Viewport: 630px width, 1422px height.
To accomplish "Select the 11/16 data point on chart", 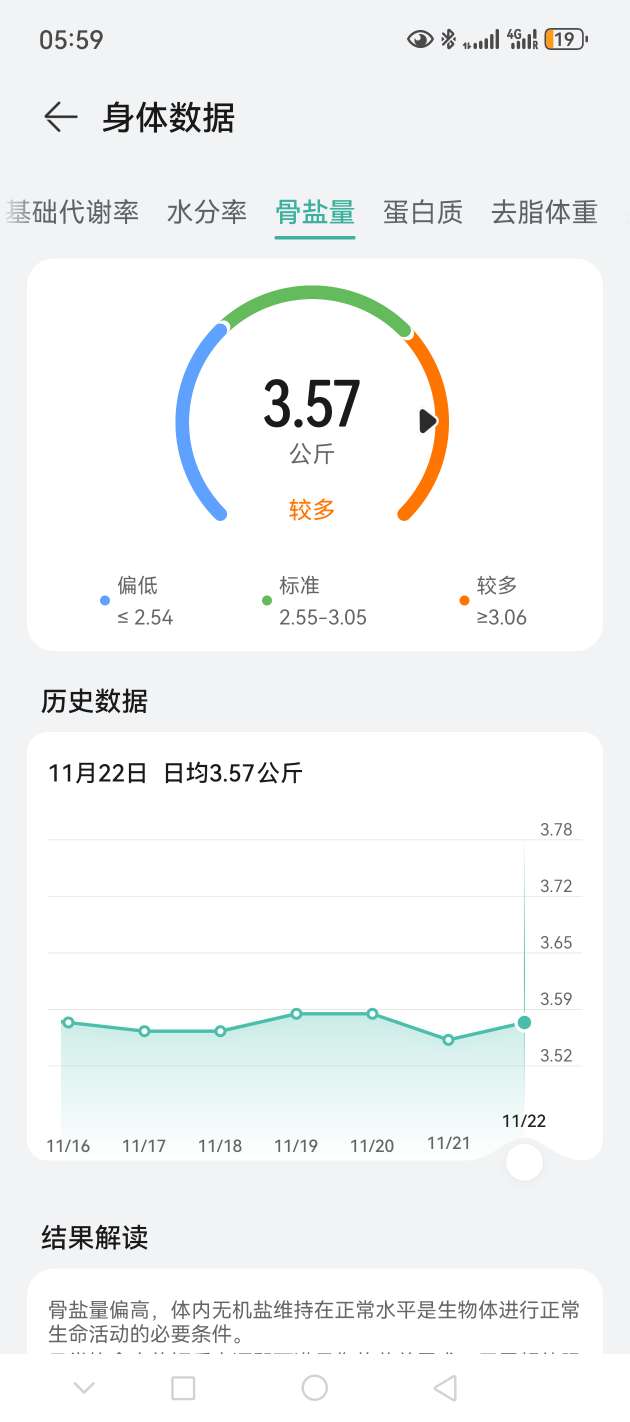I will point(68,1022).
